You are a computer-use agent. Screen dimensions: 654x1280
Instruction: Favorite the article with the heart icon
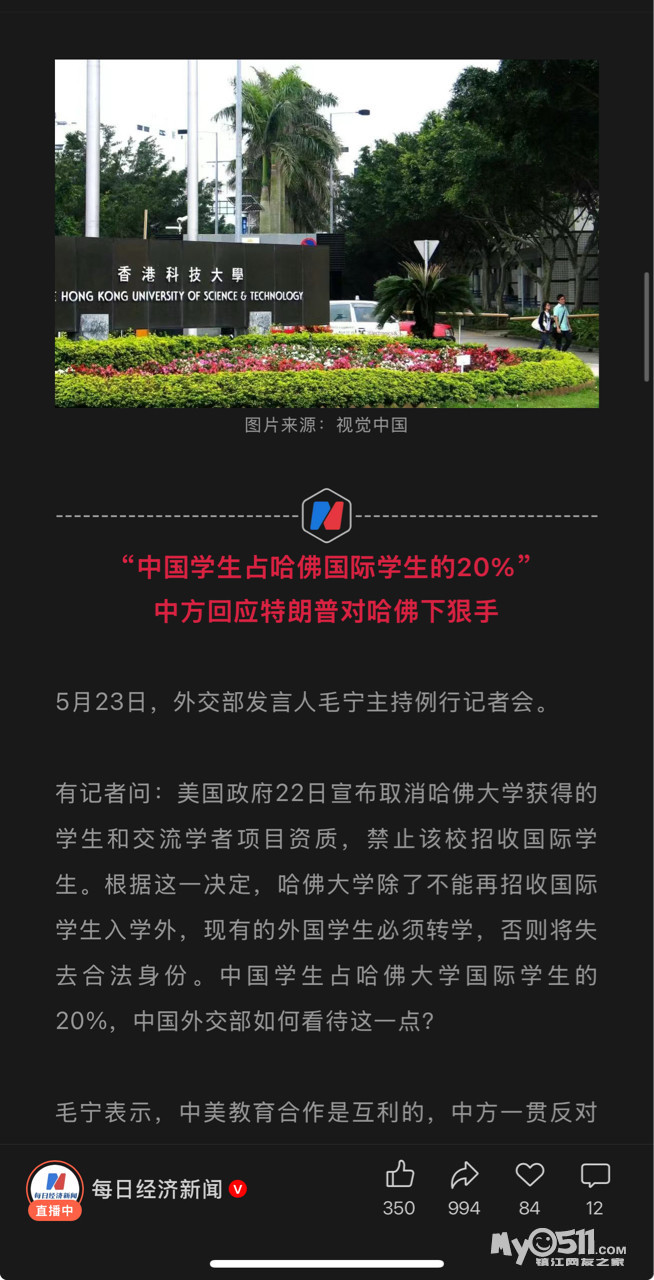pos(530,1174)
